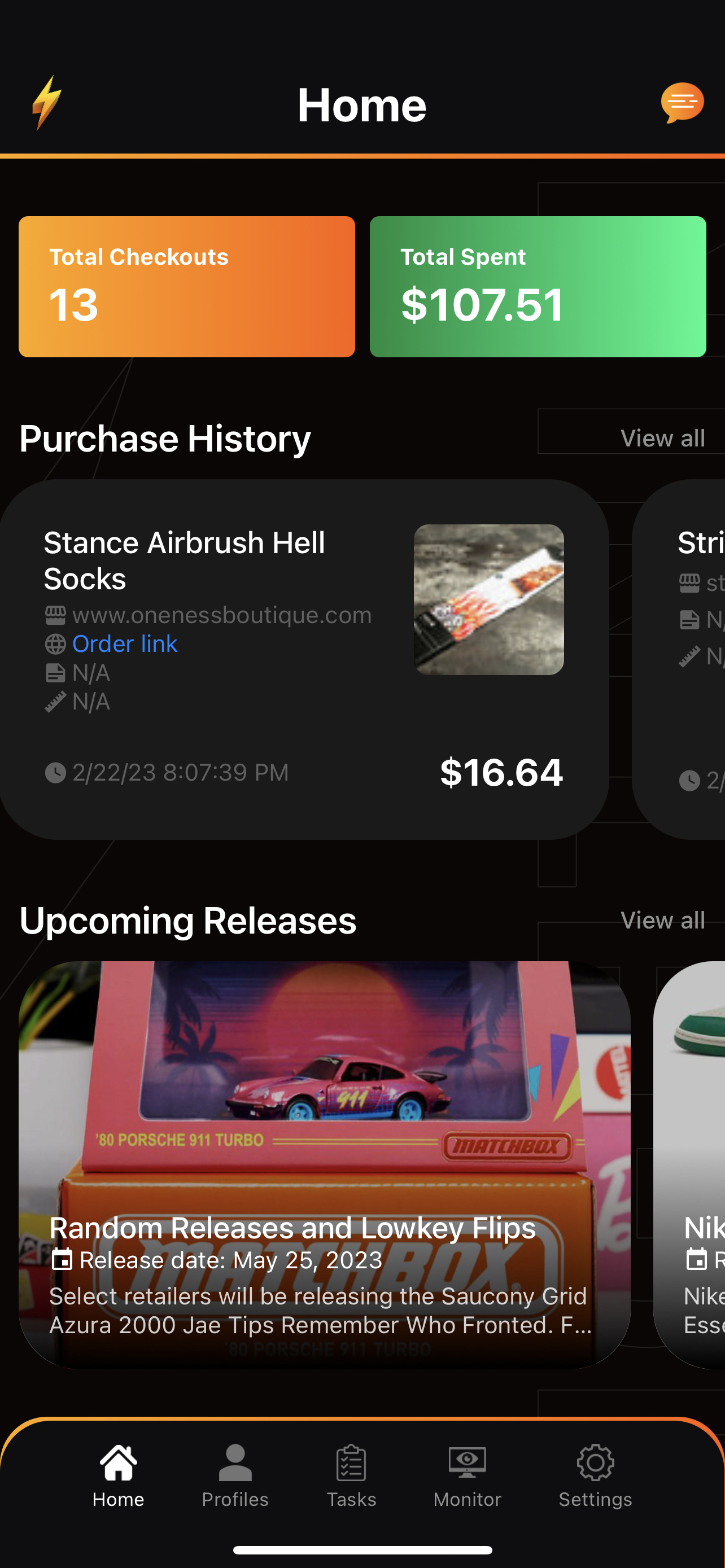The width and height of the screenshot is (725, 1568).
Task: View all Purchase History
Action: click(662, 438)
